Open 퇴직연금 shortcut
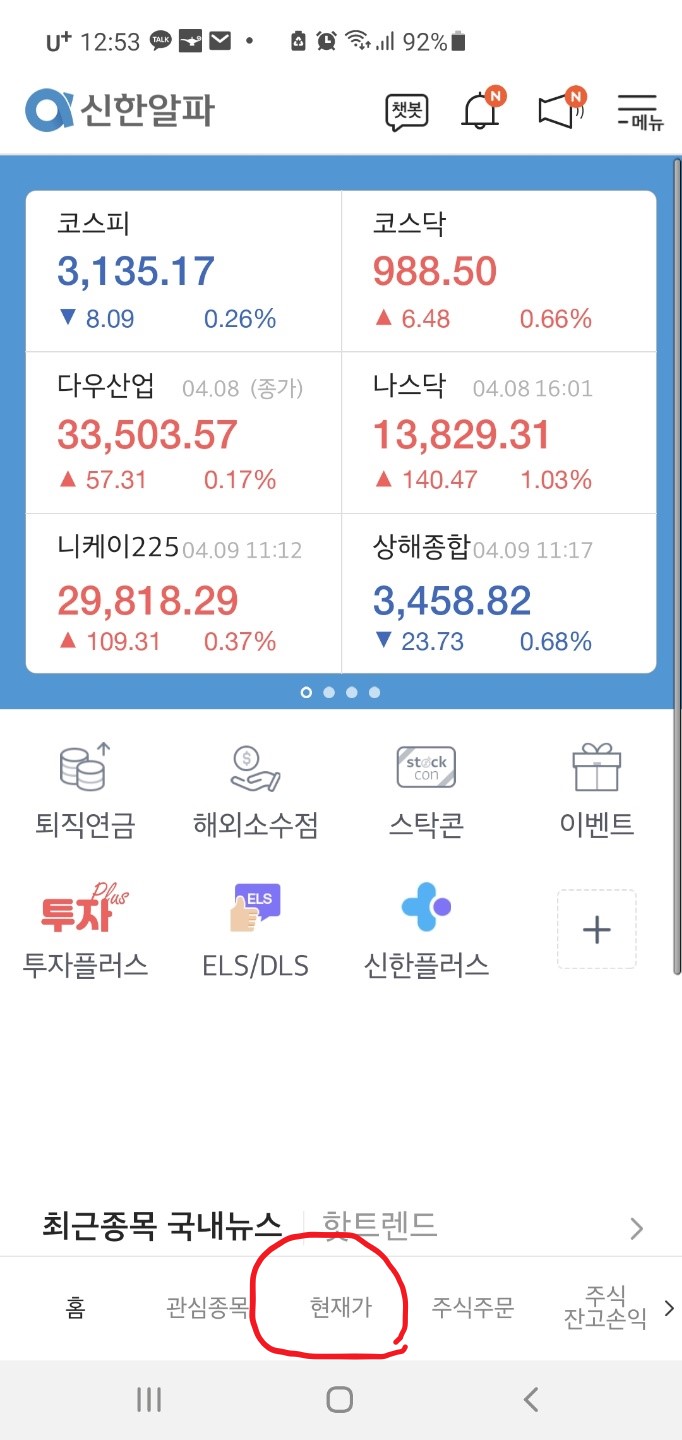The image size is (682, 1440). [x=84, y=790]
